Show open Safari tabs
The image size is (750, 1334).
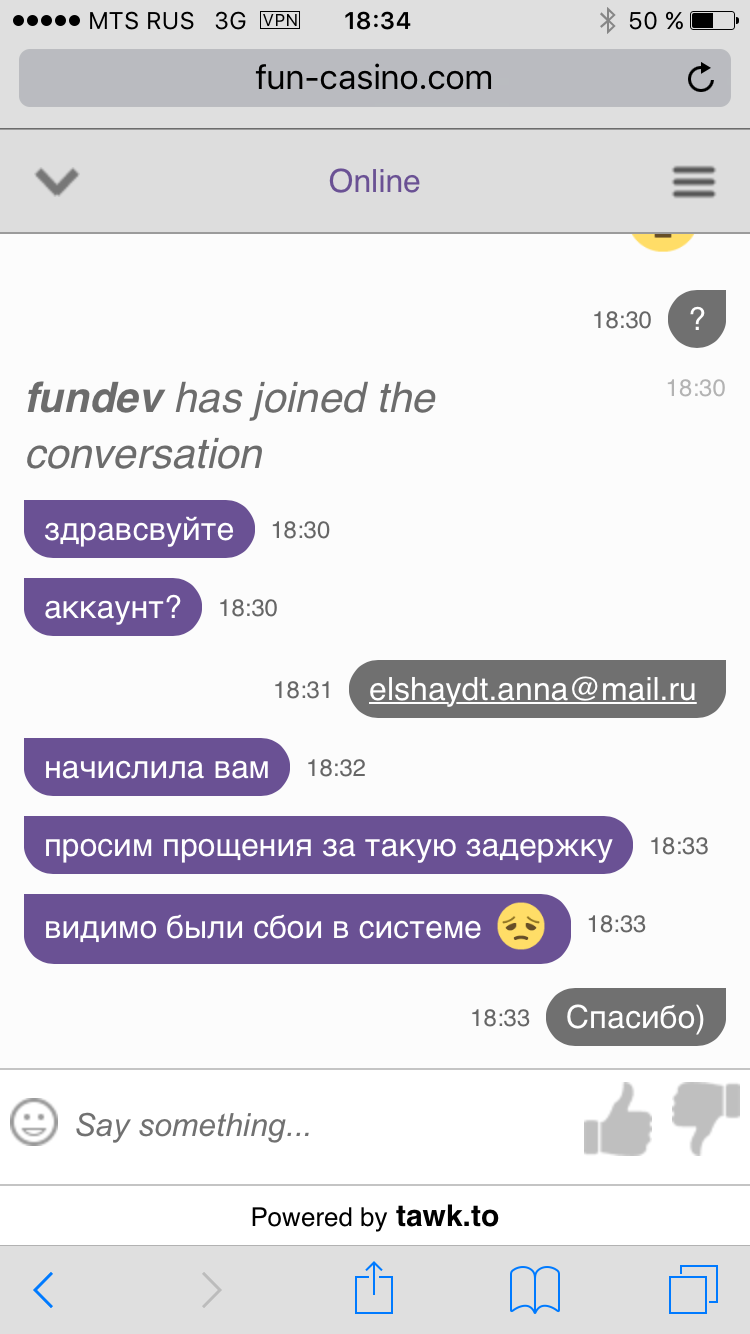pyautogui.click(x=693, y=1290)
